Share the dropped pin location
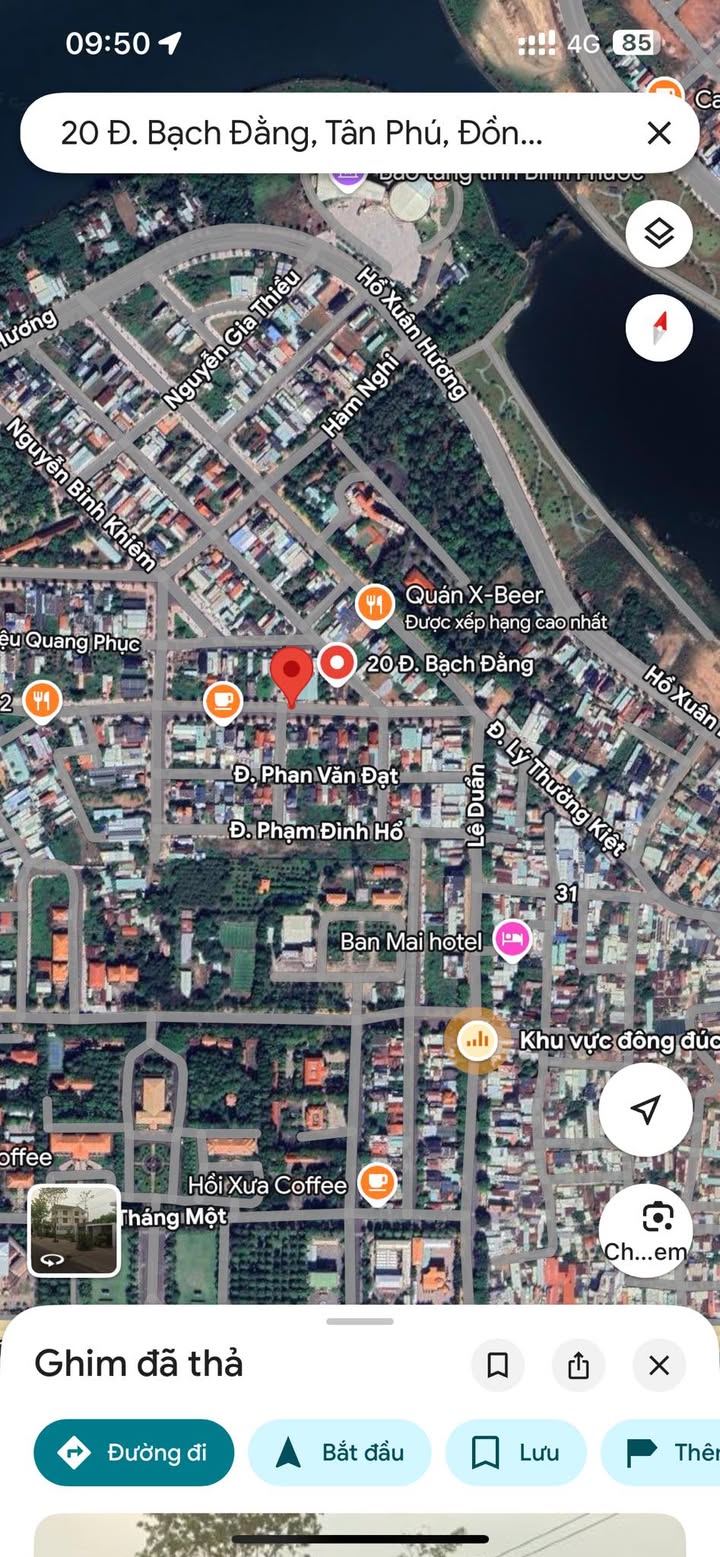This screenshot has height=1557, width=720. 578,1365
